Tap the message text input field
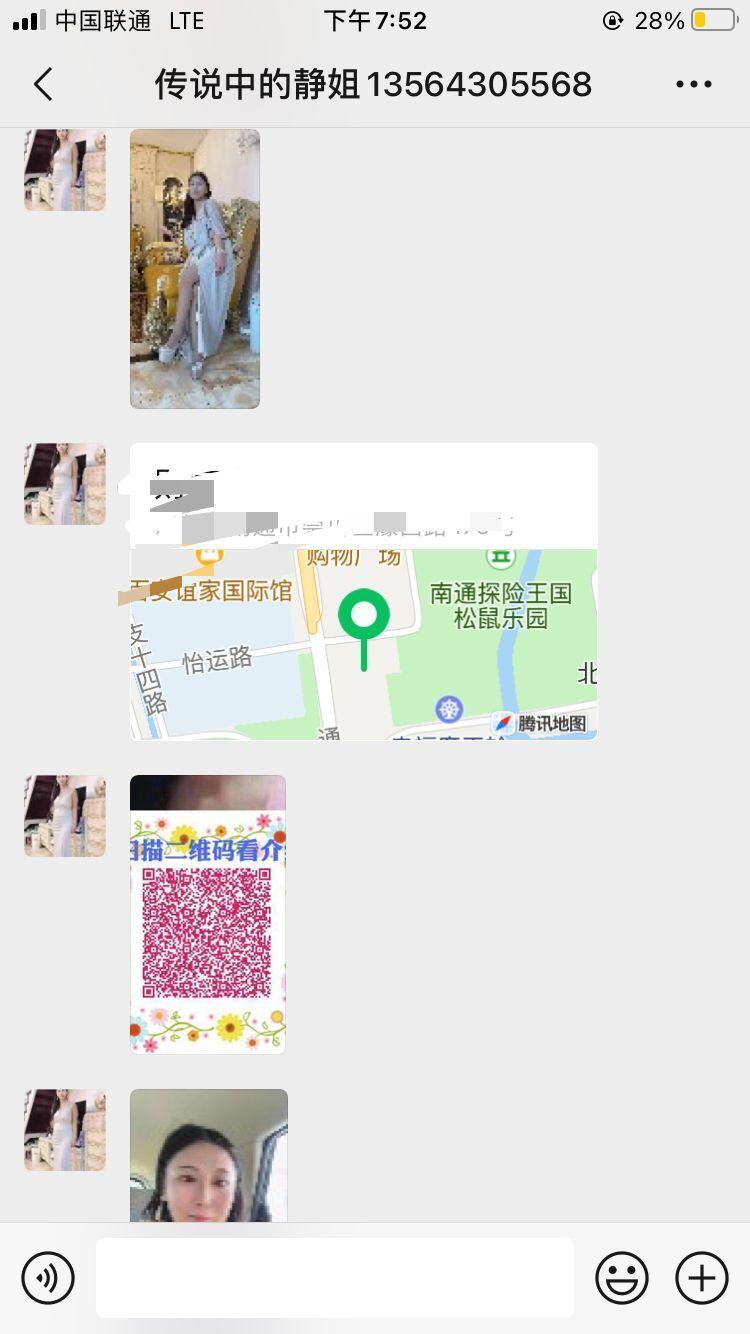 click(x=335, y=1277)
